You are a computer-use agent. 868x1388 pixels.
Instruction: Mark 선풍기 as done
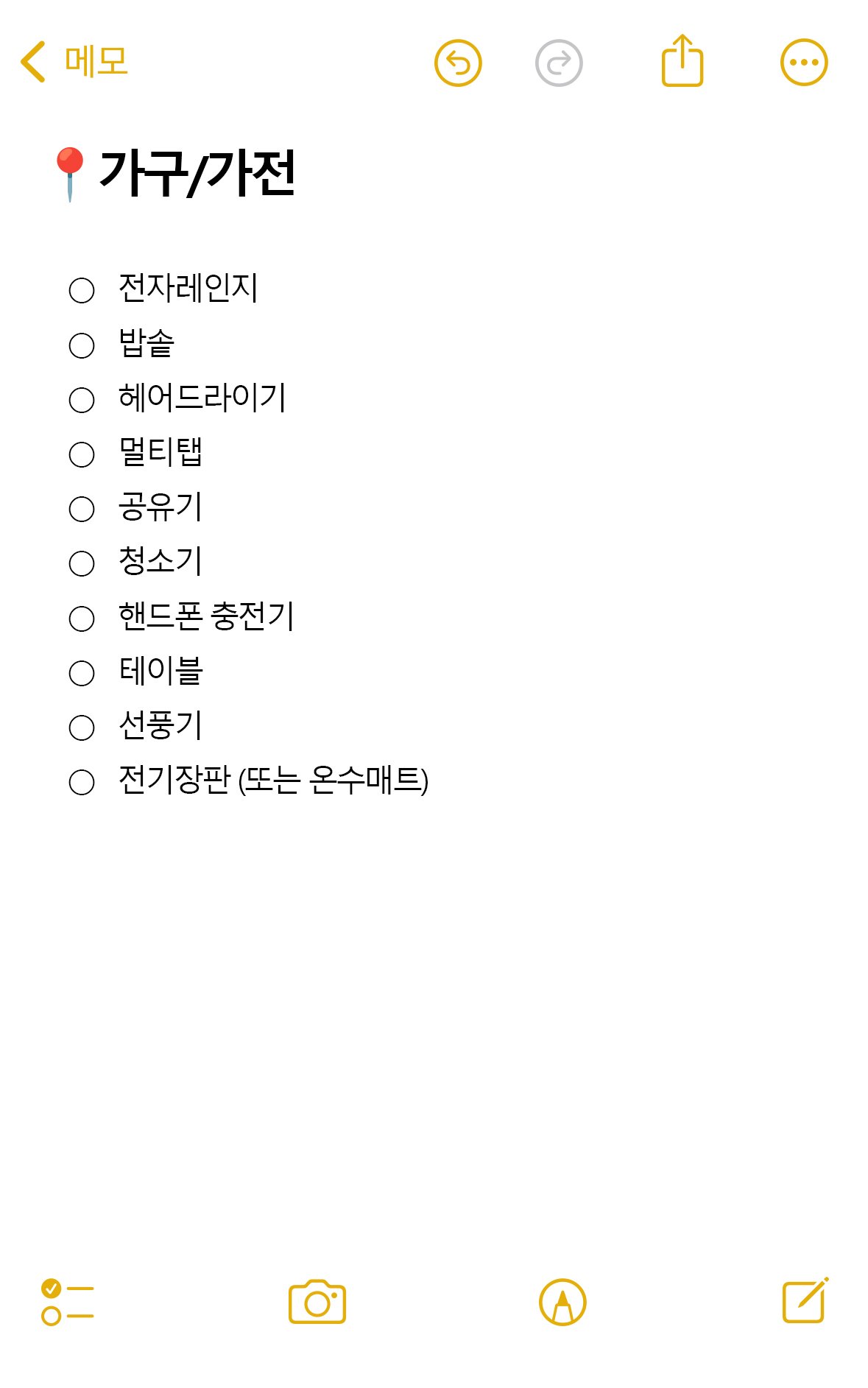coord(82,728)
